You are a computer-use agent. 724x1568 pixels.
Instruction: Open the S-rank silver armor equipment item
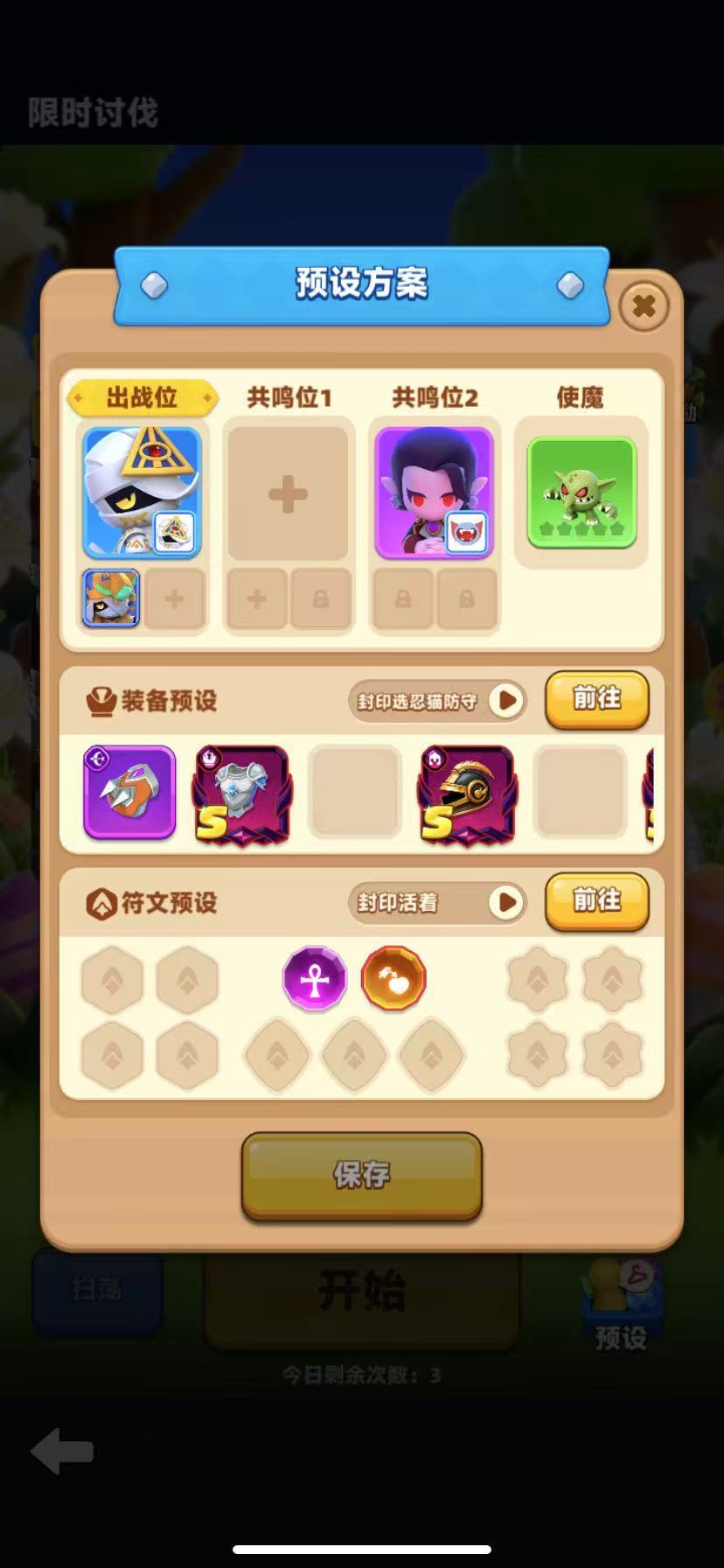click(x=240, y=792)
